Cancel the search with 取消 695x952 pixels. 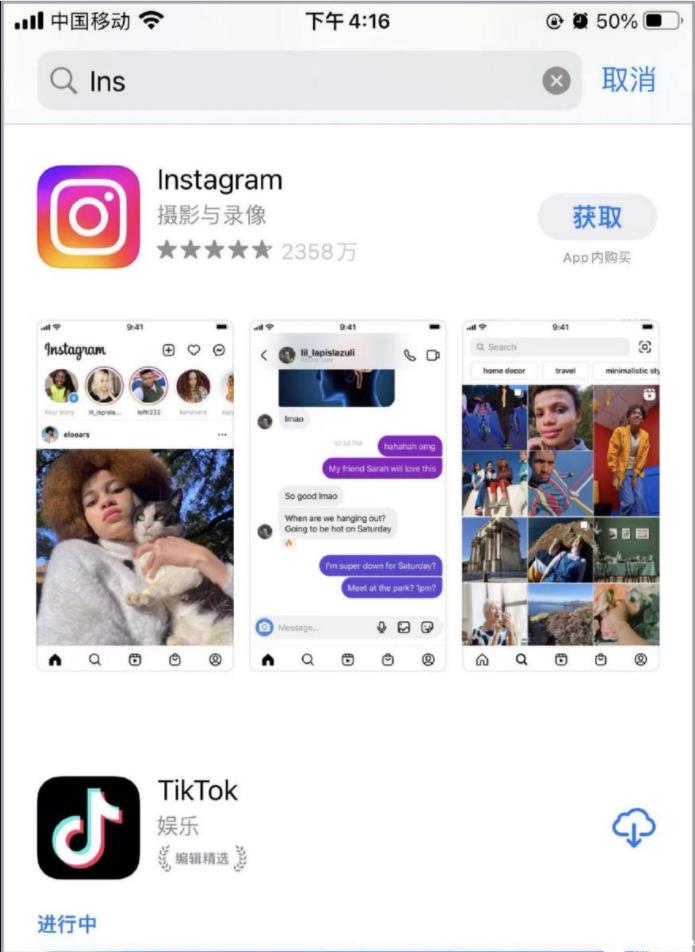point(628,80)
